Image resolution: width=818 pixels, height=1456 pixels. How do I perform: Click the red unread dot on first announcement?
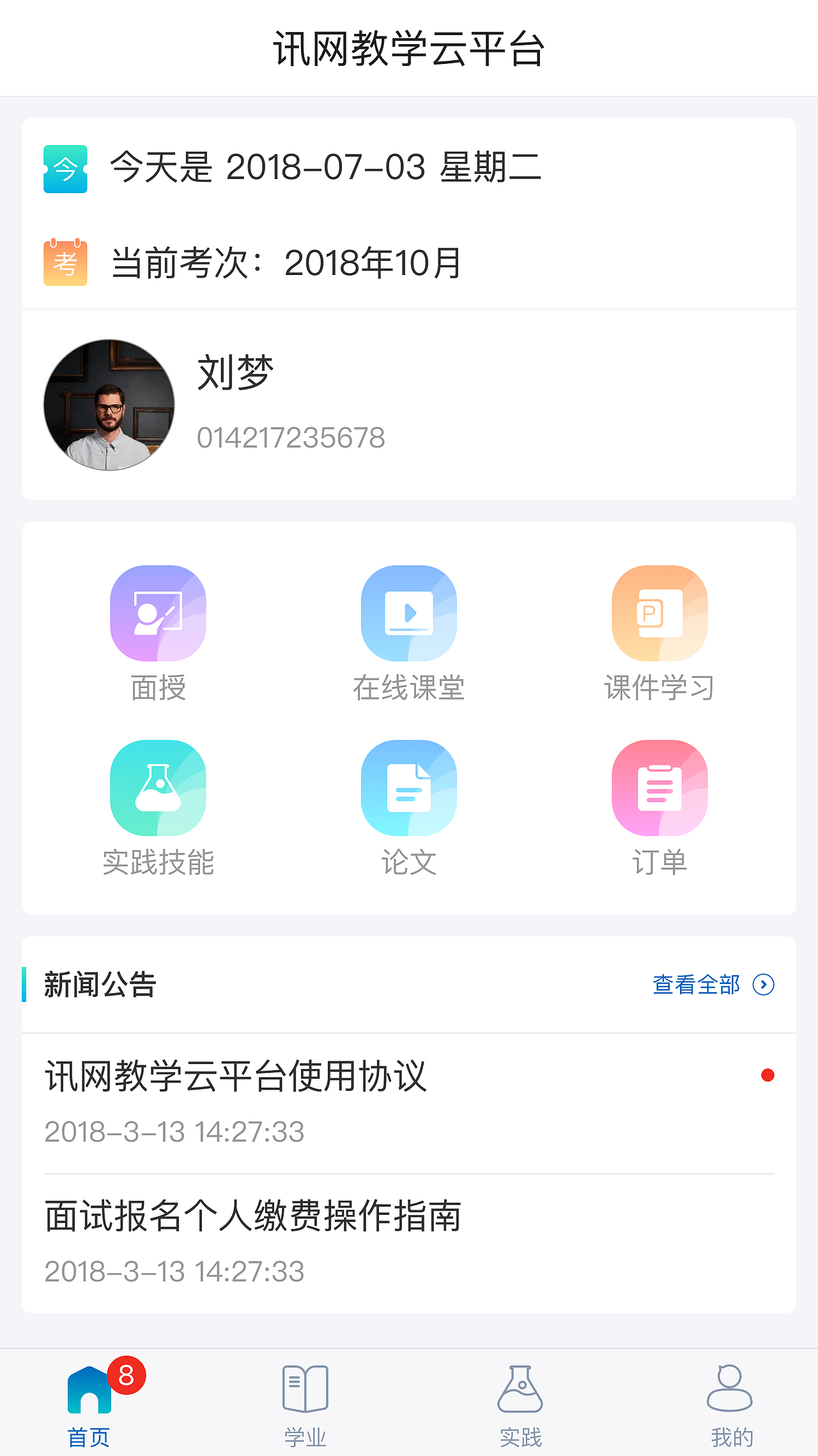[769, 1076]
